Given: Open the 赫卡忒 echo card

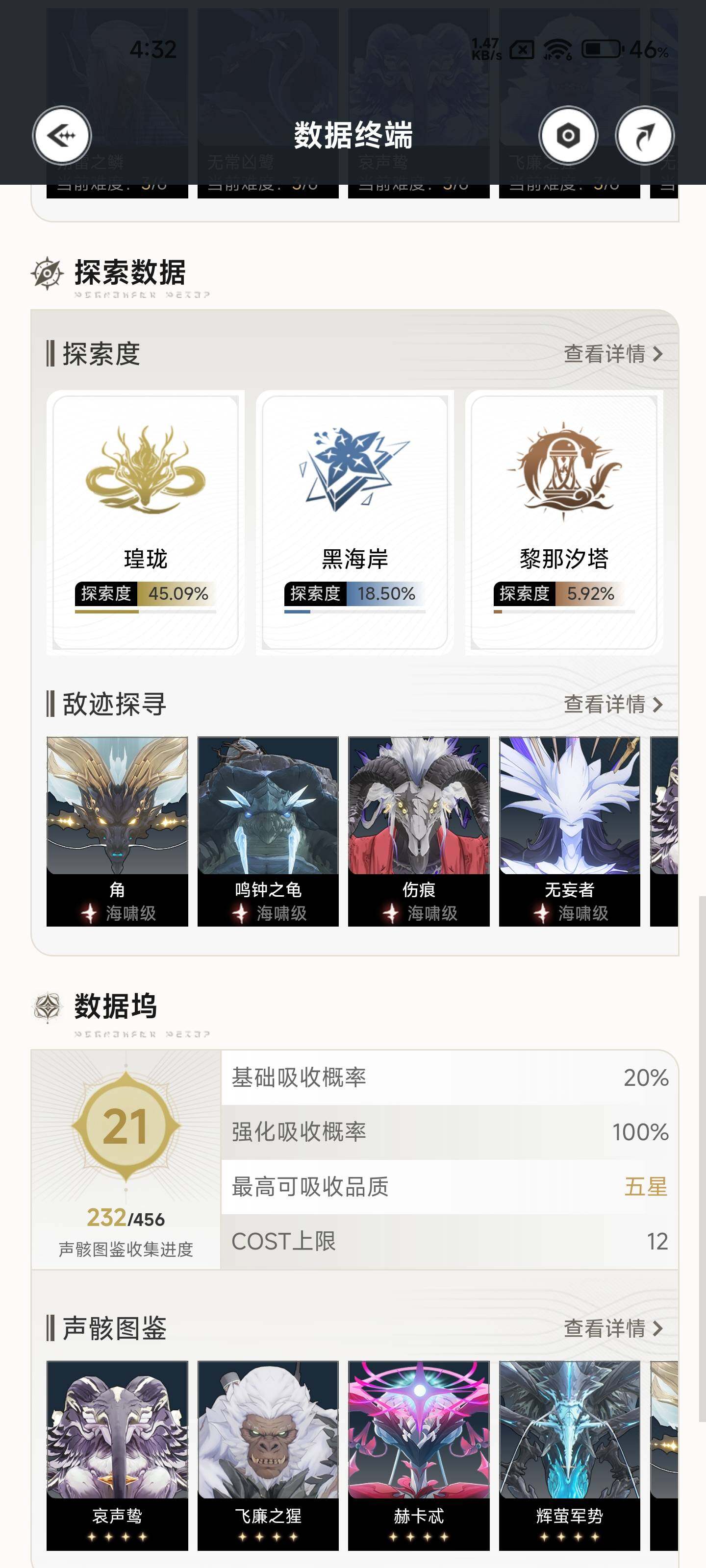Looking at the screenshot, I should 419,1455.
